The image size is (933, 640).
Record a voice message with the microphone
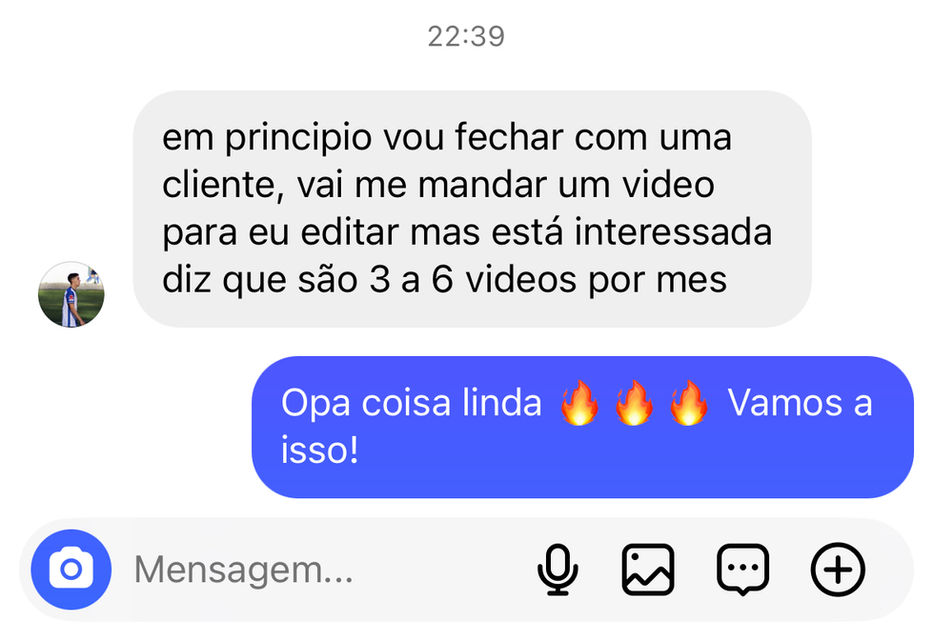point(557,570)
